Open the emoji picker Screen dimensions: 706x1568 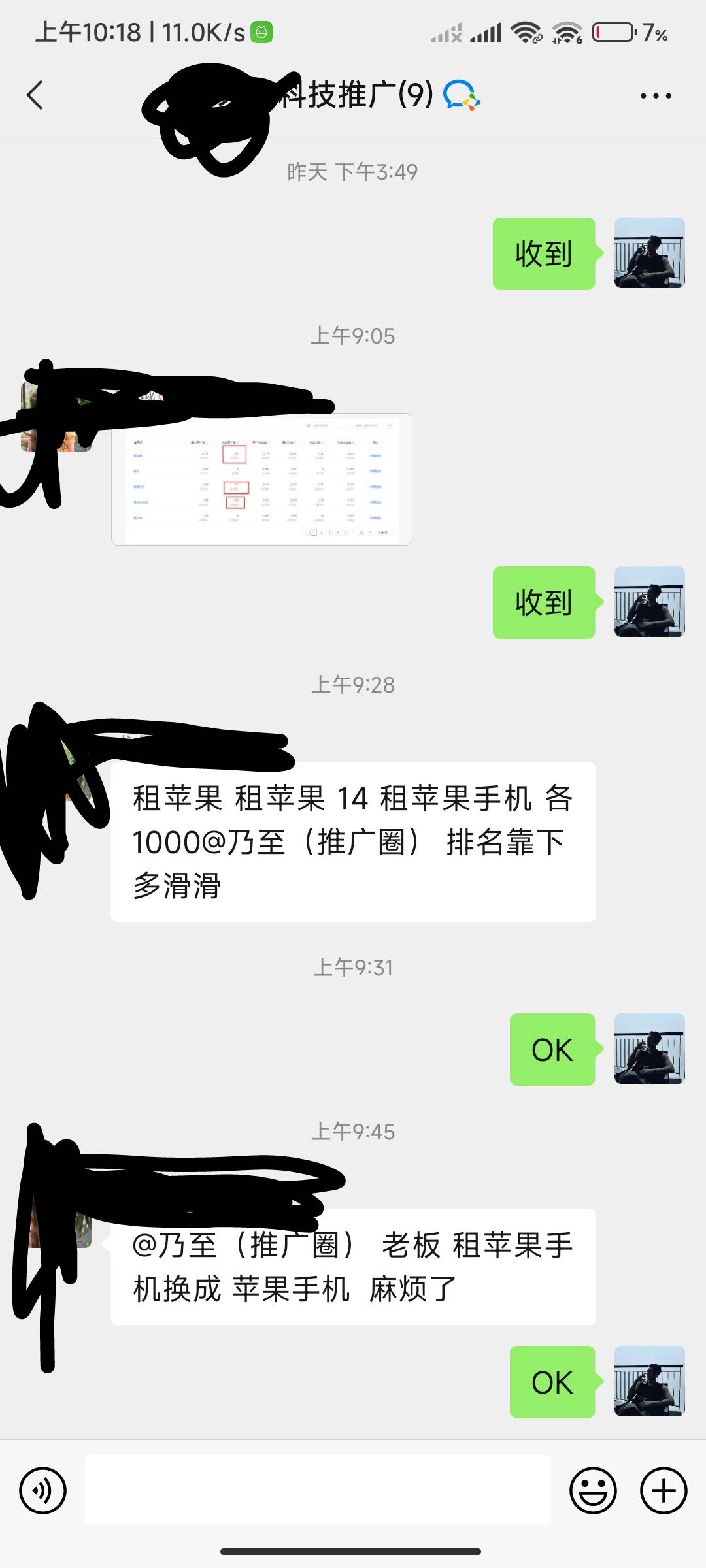593,1490
